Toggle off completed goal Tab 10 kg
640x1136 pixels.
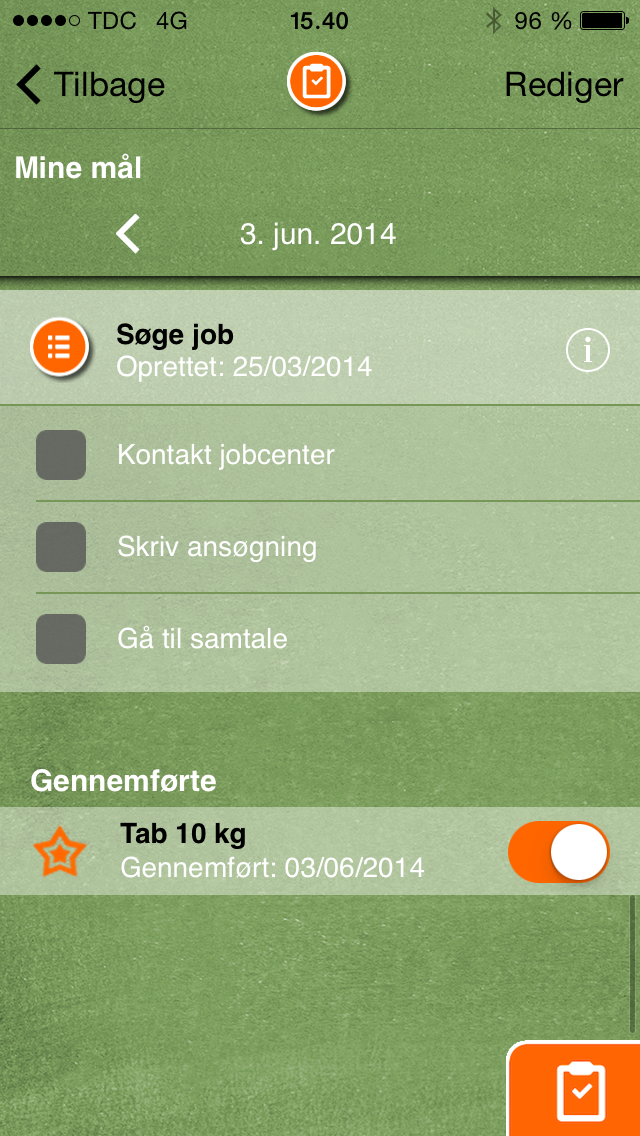click(x=558, y=852)
